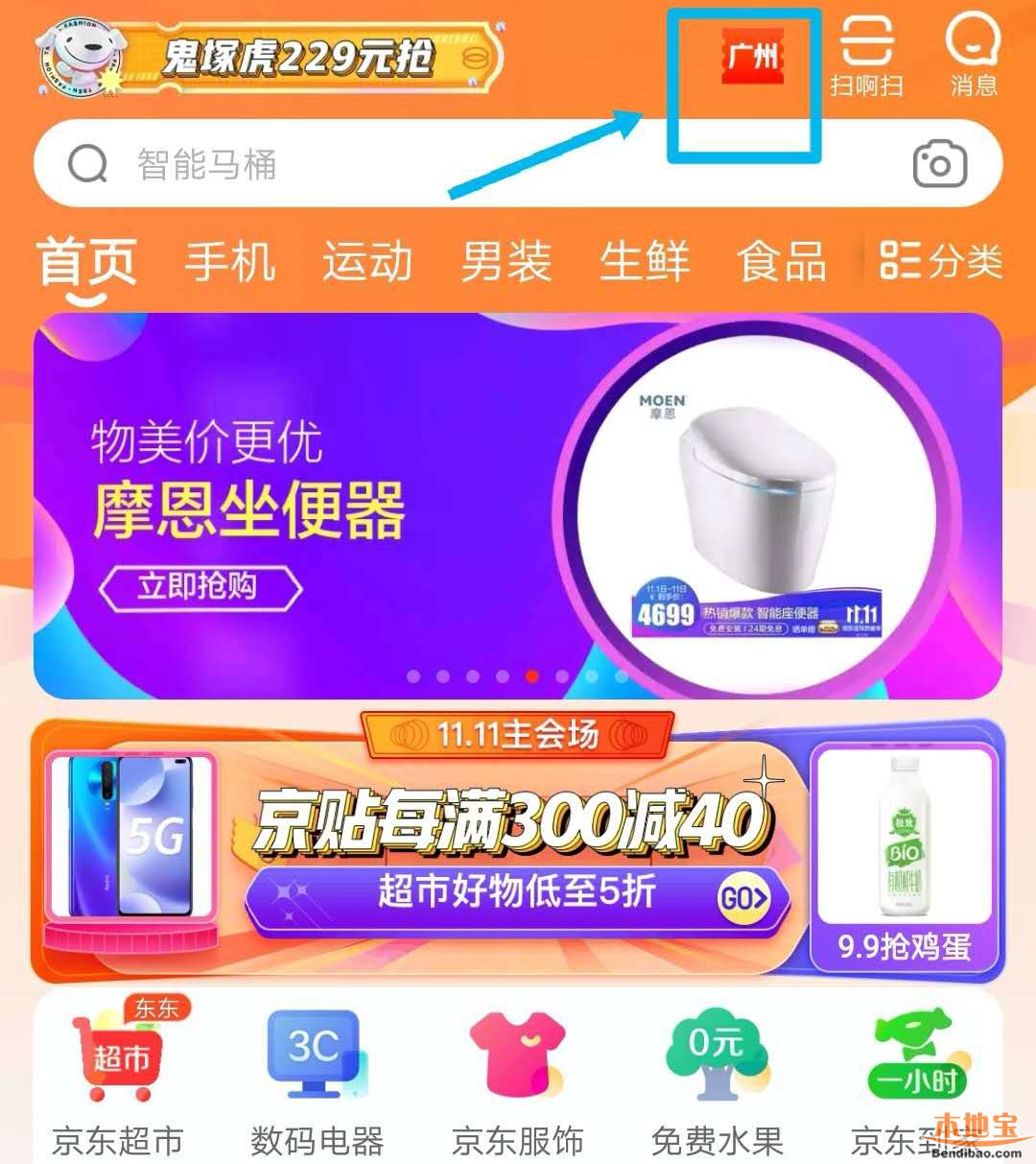Switch to the 手机 tab
Image resolution: width=1036 pixels, height=1164 pixels.
pos(230,262)
